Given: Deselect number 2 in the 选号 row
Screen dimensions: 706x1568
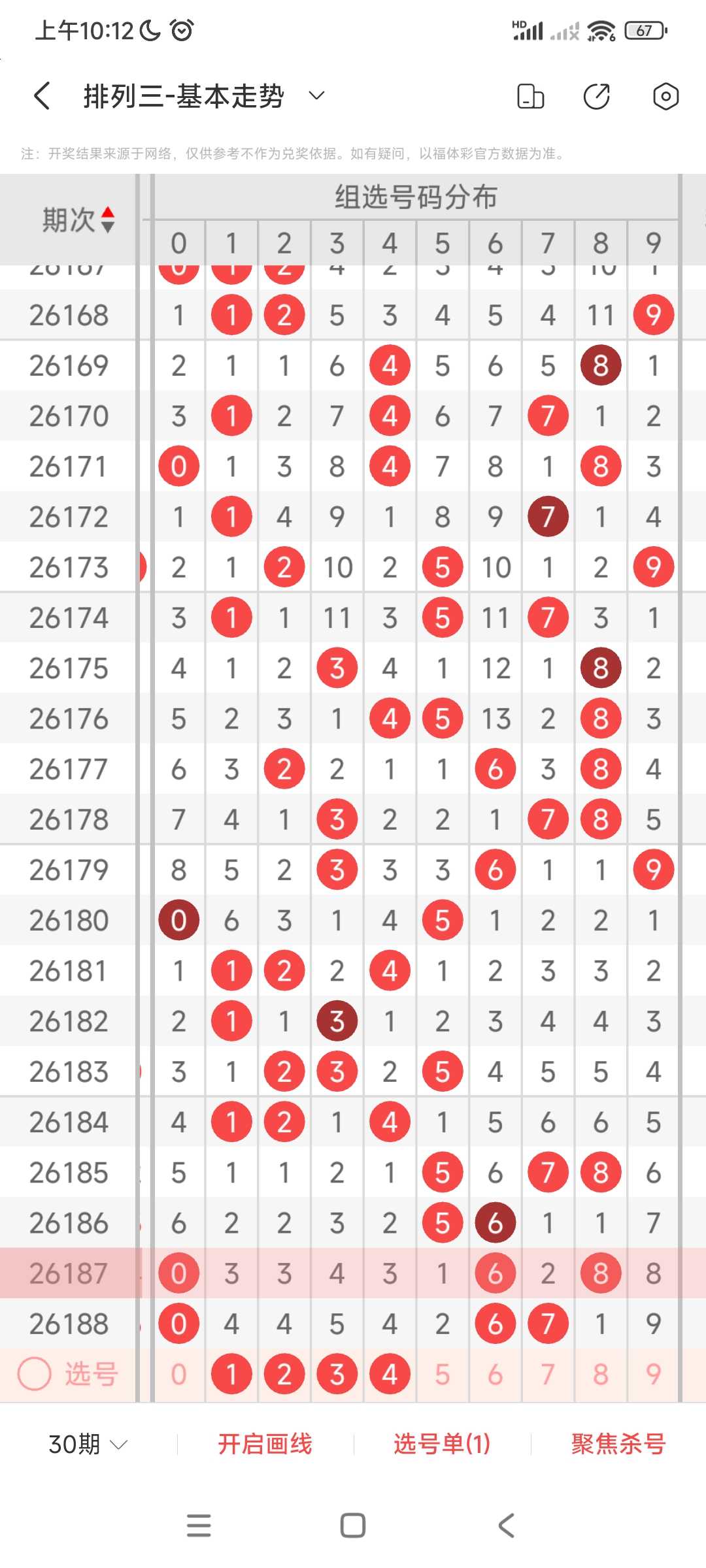Looking at the screenshot, I should pyautogui.click(x=284, y=1374).
